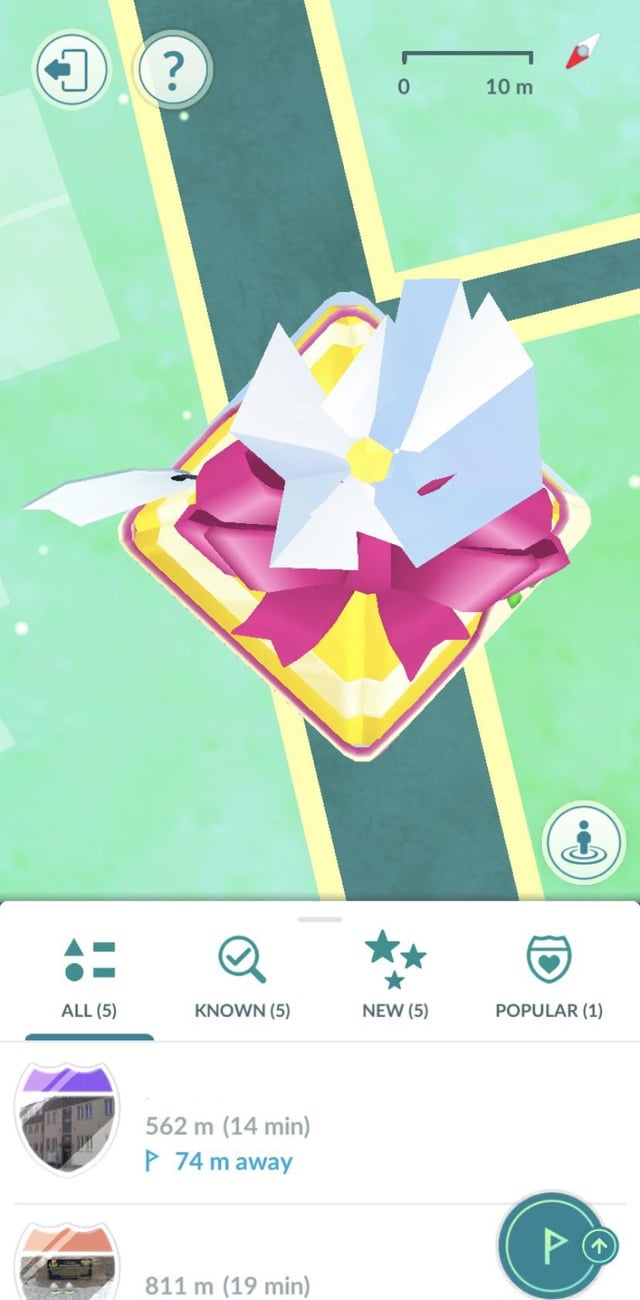
Task: Open the question mark help button
Action: [x=174, y=70]
